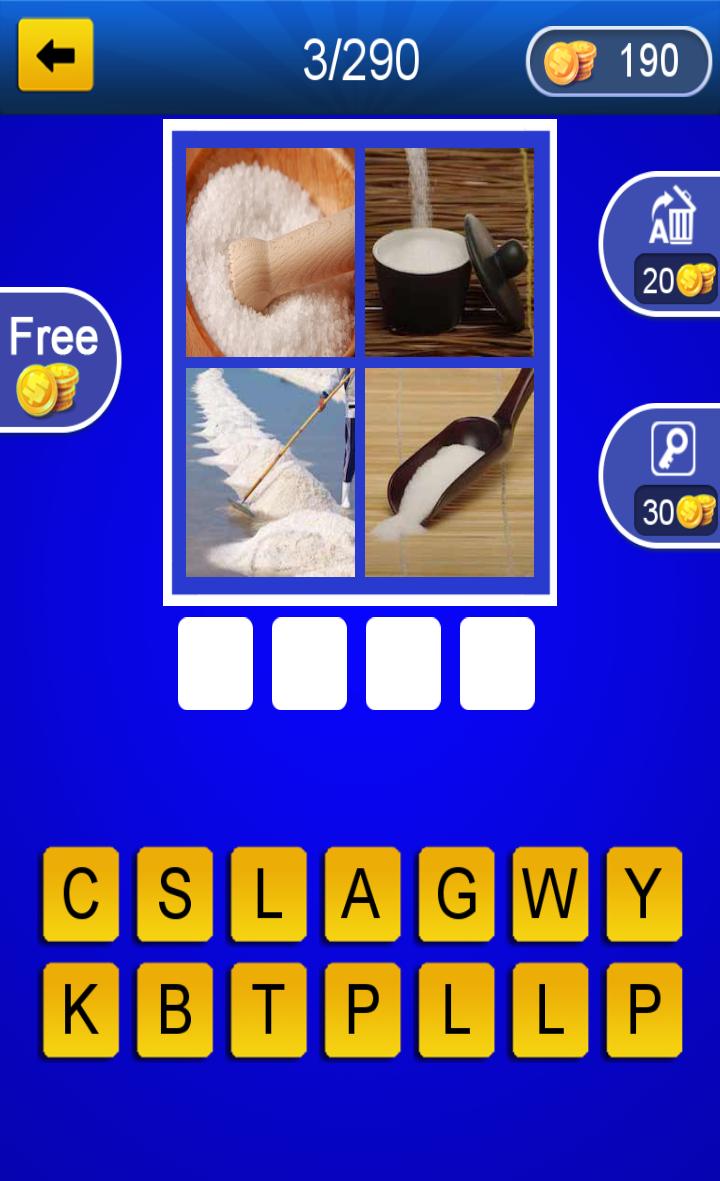Choose the letter Y tile
Viewport: 720px width, 1181px height.
pyautogui.click(x=644, y=894)
